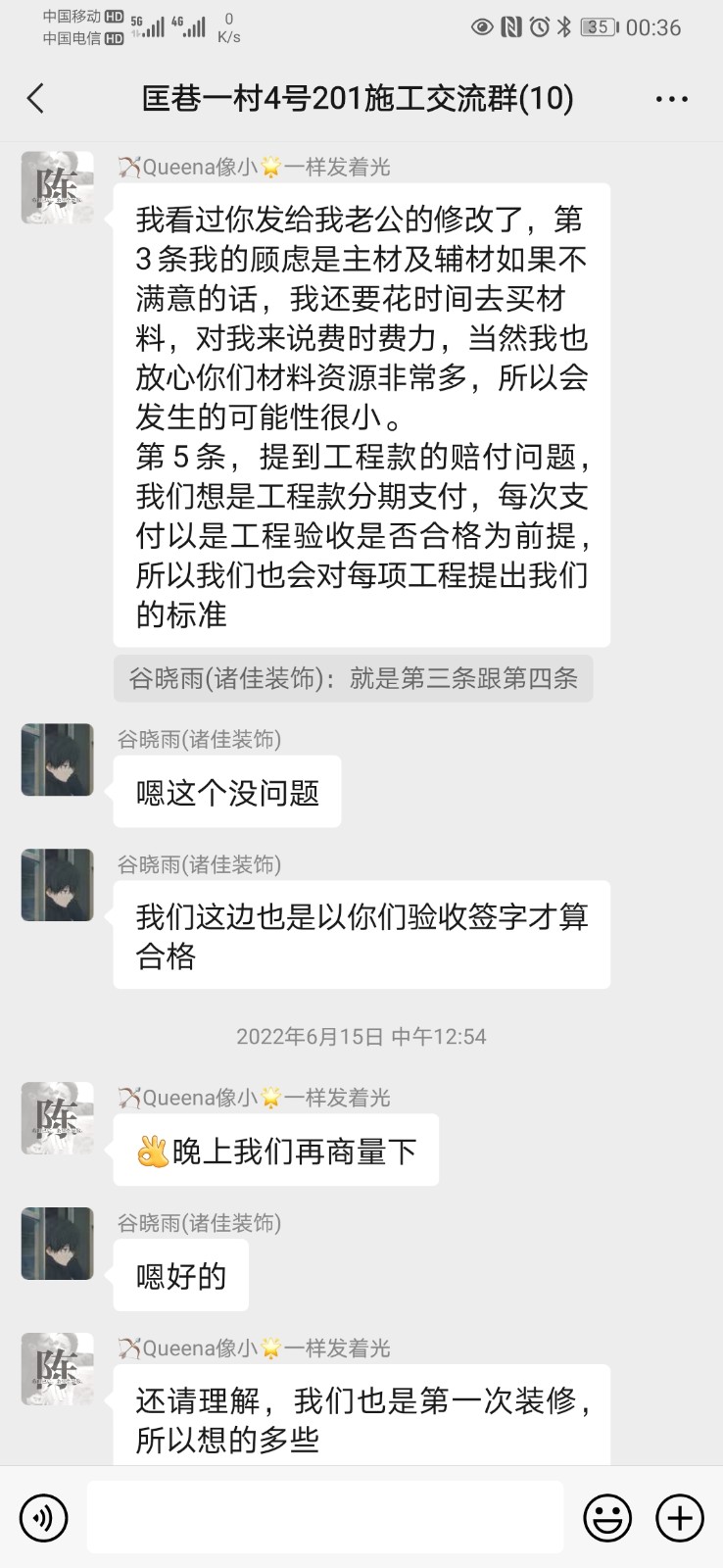Open Queena's avatar beside "还请理解" message
The width and height of the screenshot is (723, 1568).
[x=58, y=1369]
